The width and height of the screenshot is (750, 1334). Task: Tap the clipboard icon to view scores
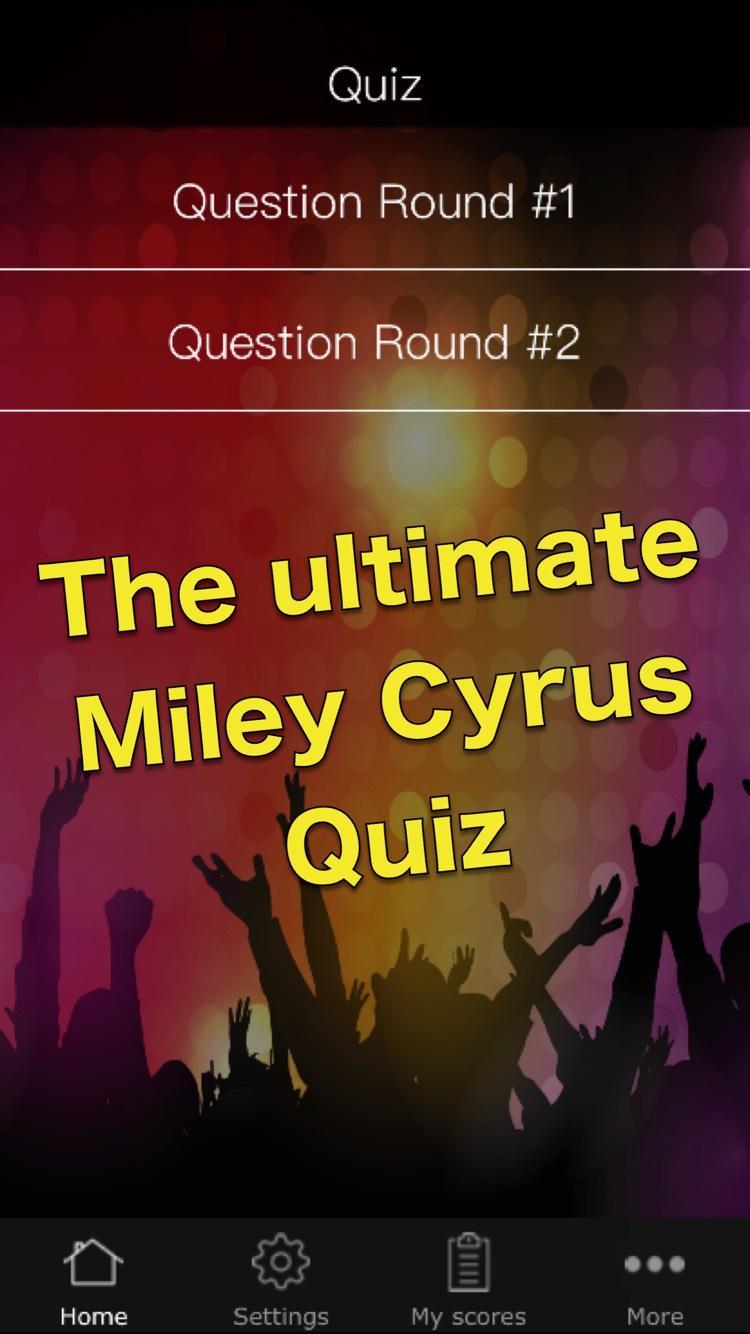click(x=468, y=1262)
